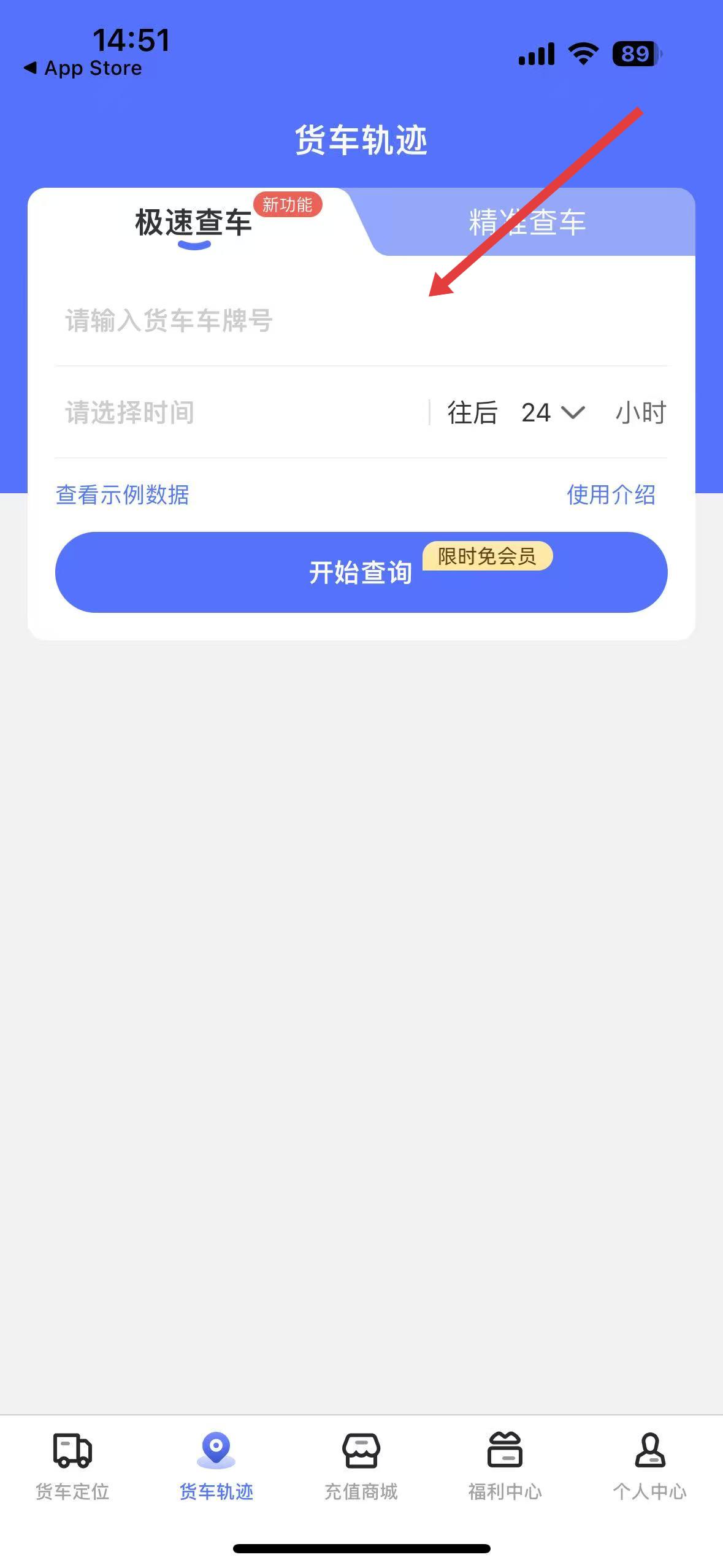Open the 充值商城 tab
The height and width of the screenshot is (1568, 723).
click(361, 1466)
